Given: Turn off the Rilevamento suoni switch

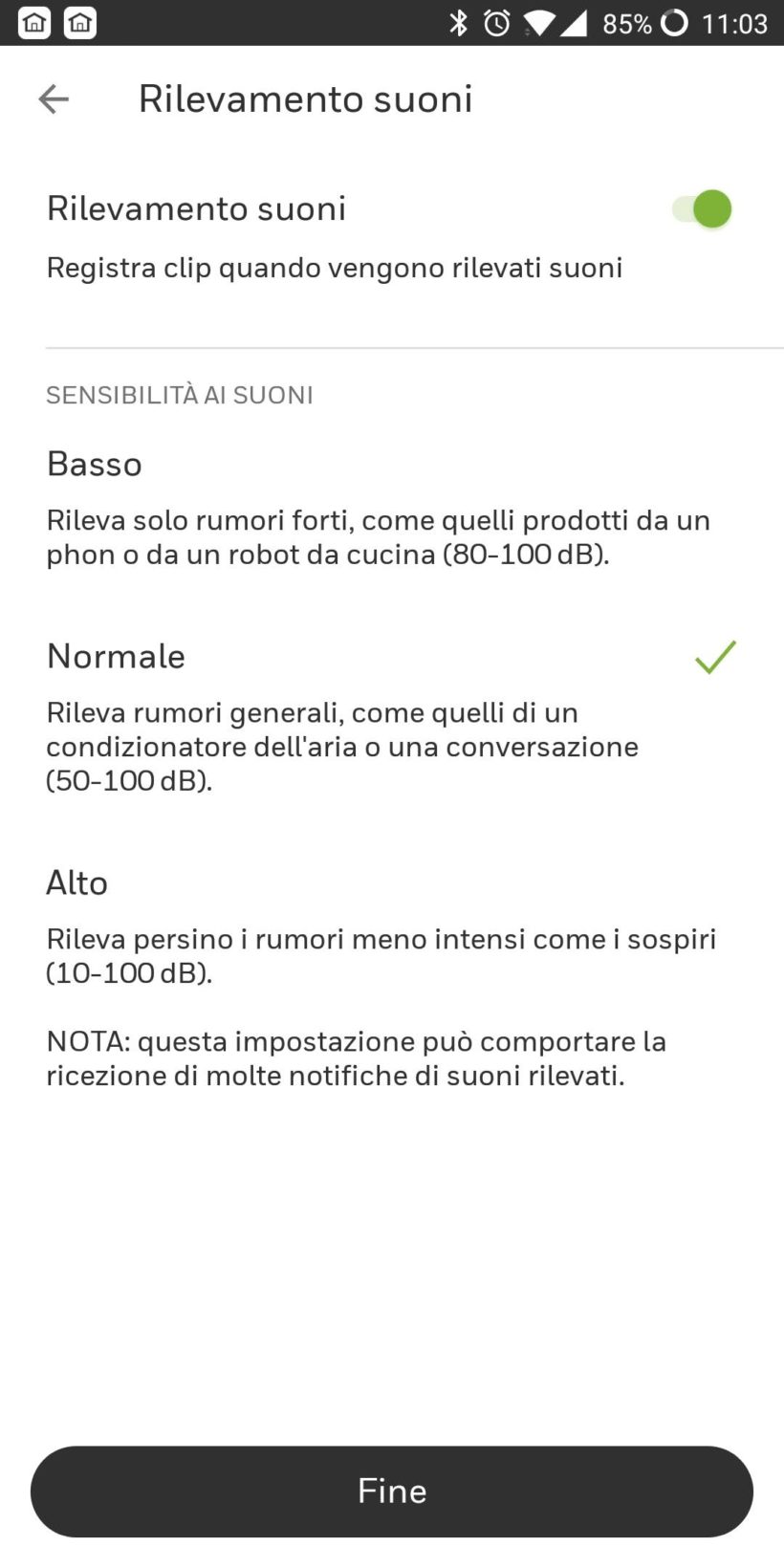Looking at the screenshot, I should pos(702,209).
